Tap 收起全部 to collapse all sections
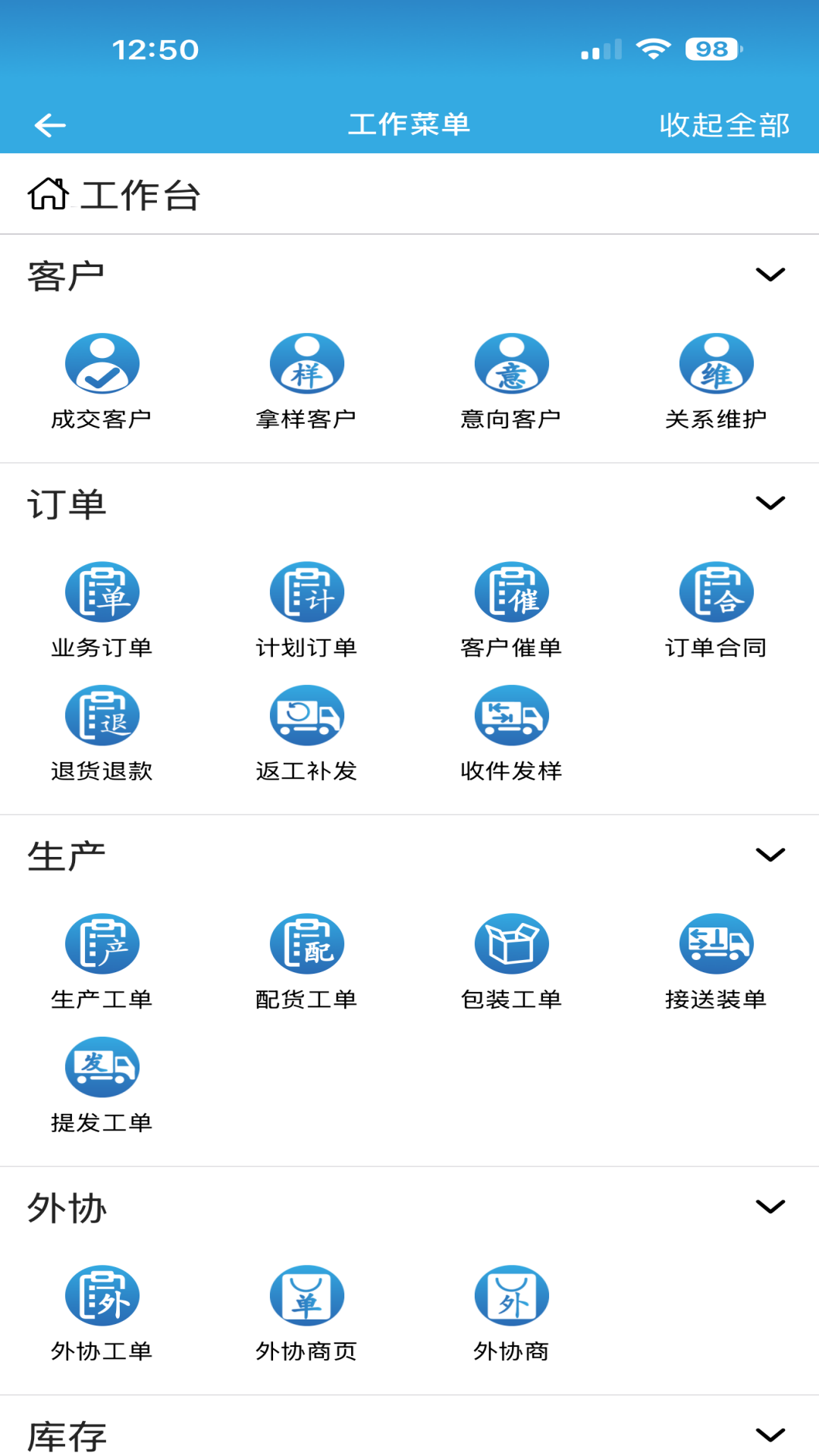Image resolution: width=819 pixels, height=1456 pixels. point(724,125)
